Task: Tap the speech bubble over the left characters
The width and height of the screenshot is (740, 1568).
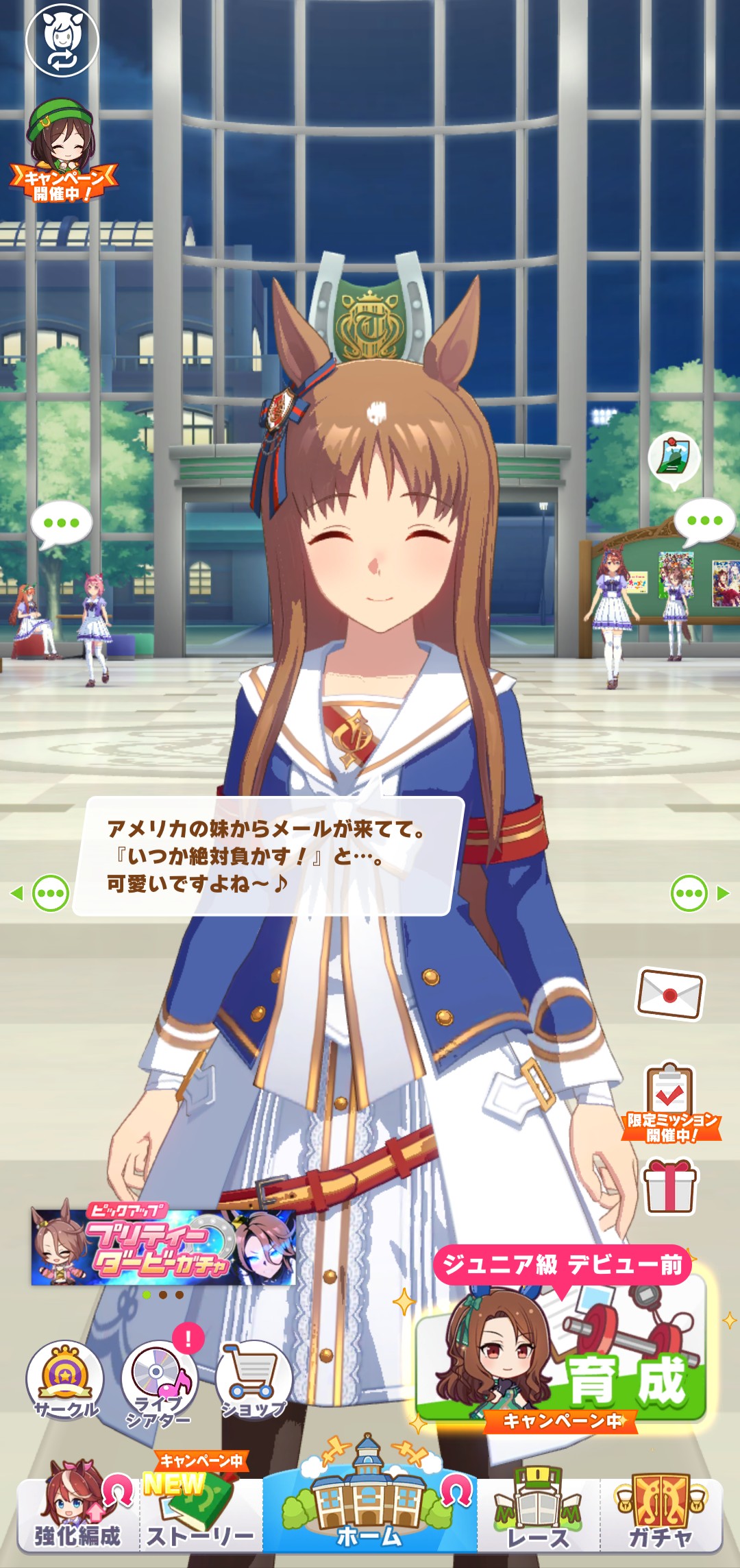Action: tap(61, 524)
